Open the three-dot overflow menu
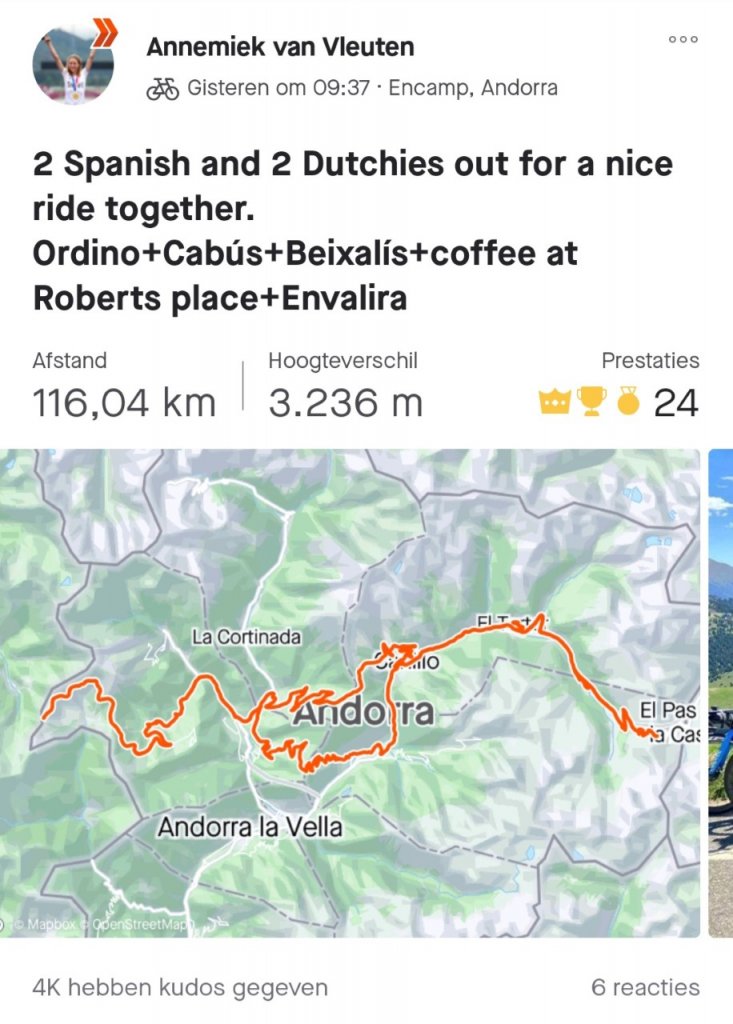The height and width of the screenshot is (1024, 733). [683, 39]
